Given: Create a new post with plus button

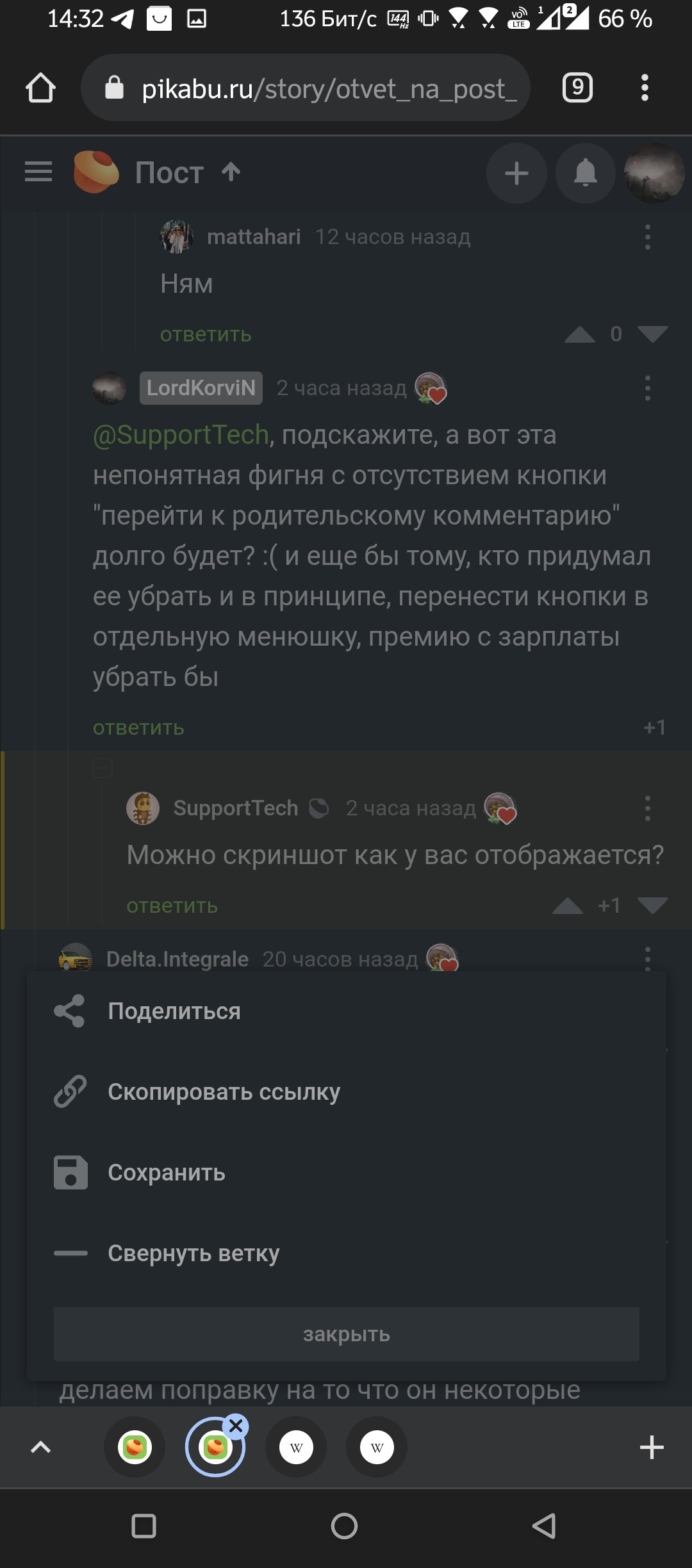Looking at the screenshot, I should click(516, 174).
